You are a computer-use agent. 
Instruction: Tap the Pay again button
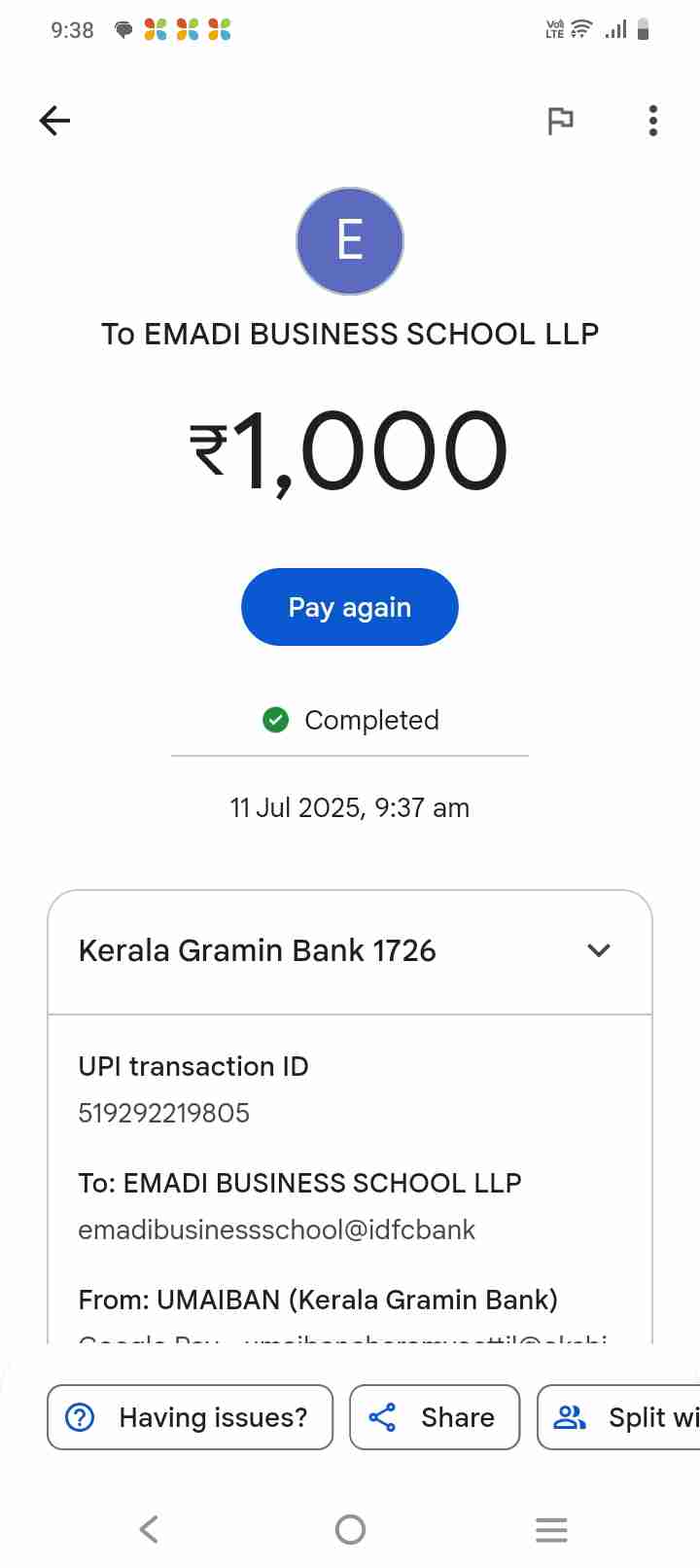pyautogui.click(x=350, y=607)
